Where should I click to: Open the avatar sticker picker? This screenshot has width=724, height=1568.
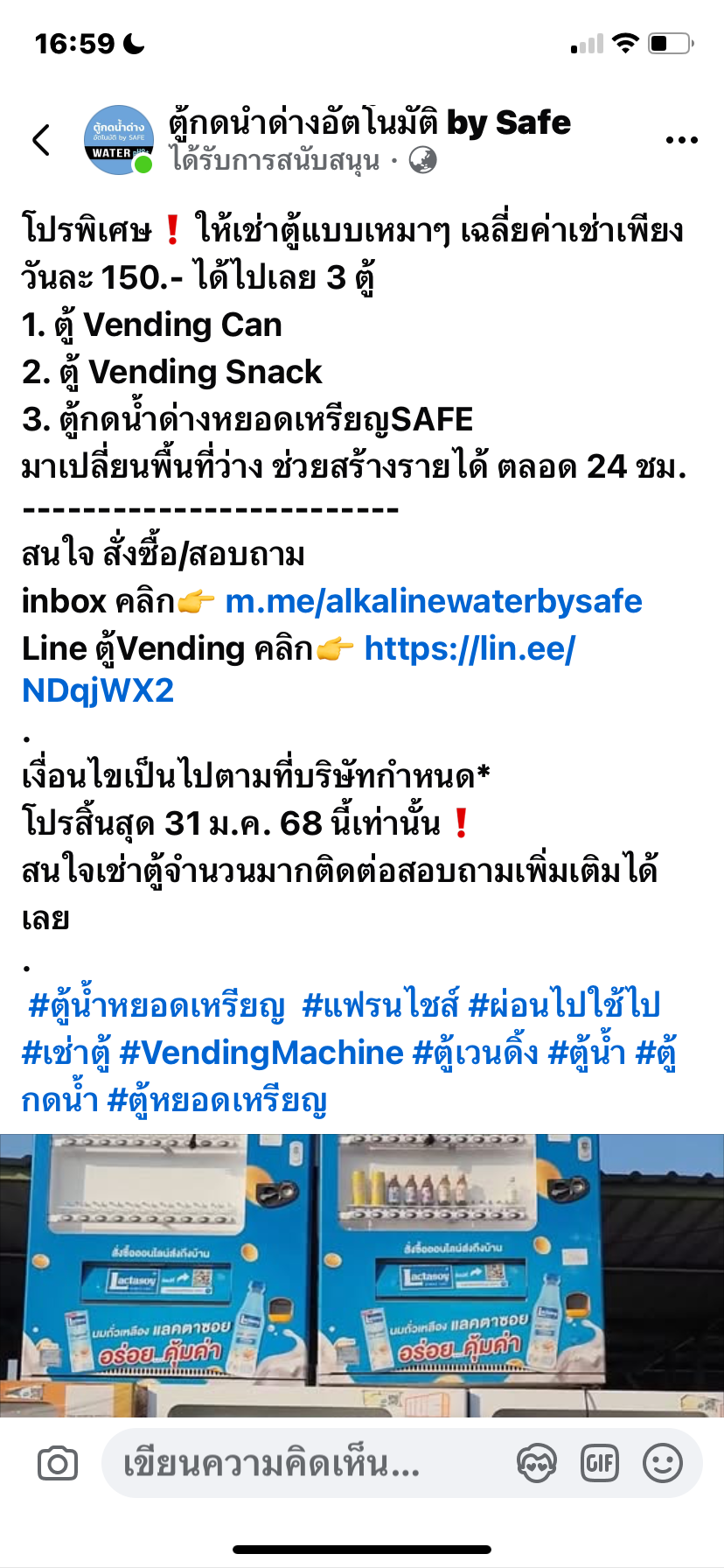[537, 1463]
